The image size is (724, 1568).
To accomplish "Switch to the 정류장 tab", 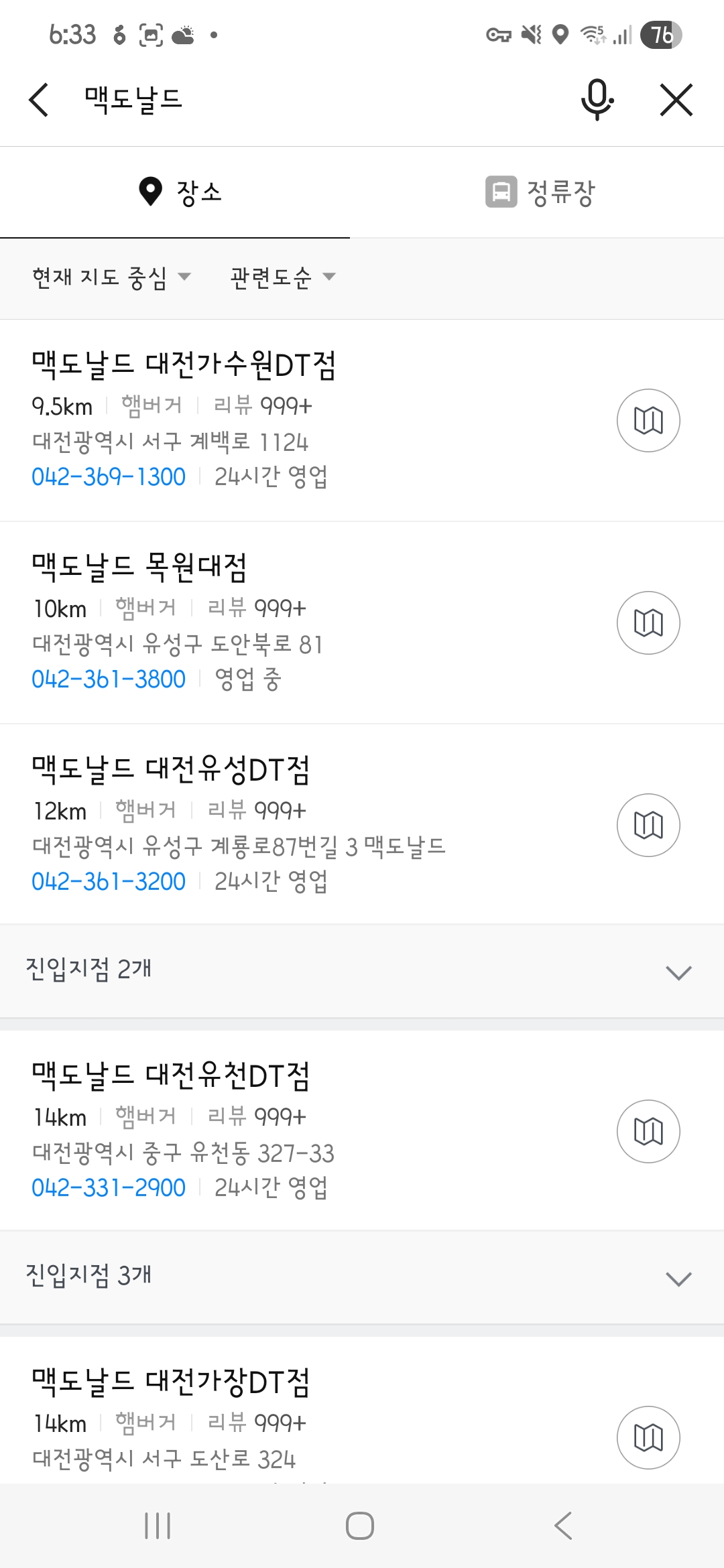I will coord(540,193).
